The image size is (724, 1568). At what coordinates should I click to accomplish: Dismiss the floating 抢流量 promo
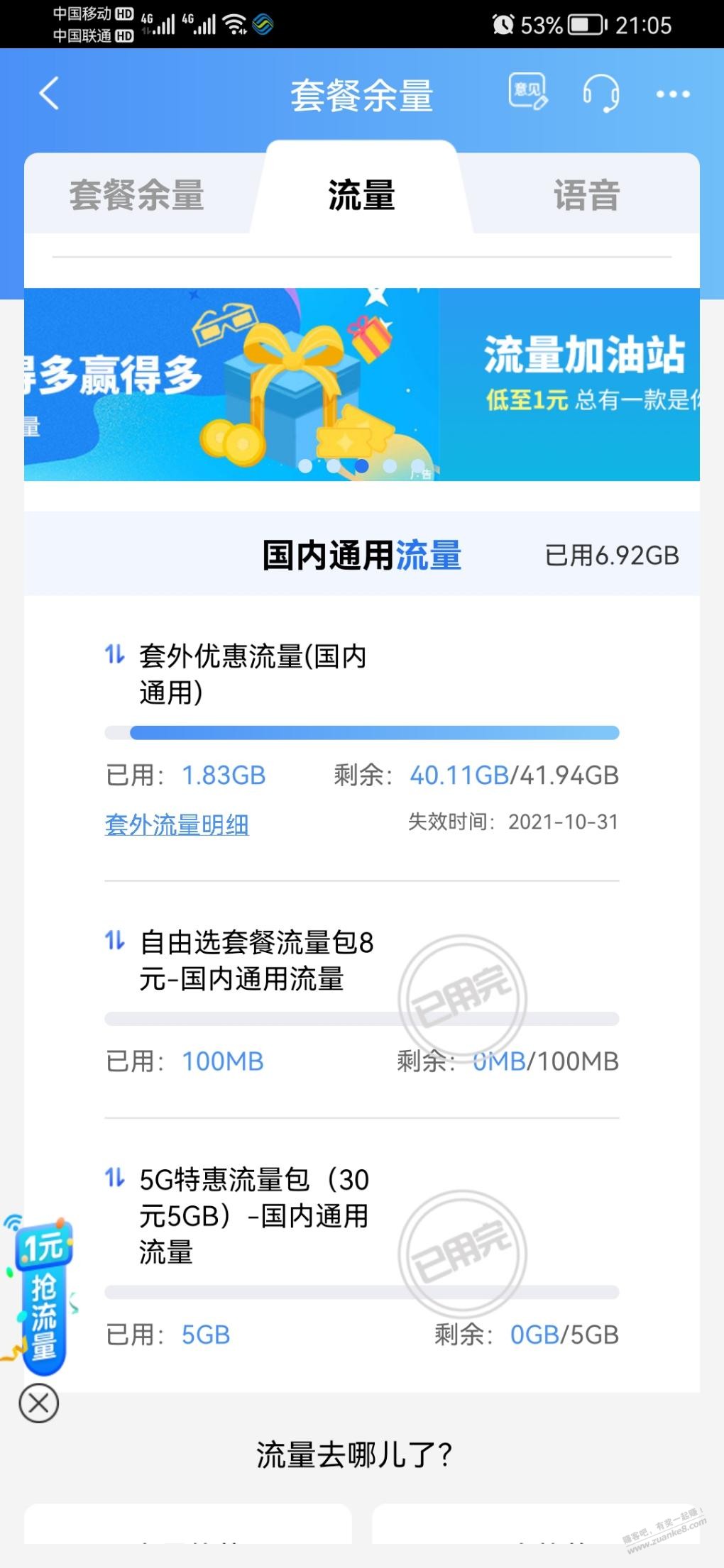(39, 1403)
